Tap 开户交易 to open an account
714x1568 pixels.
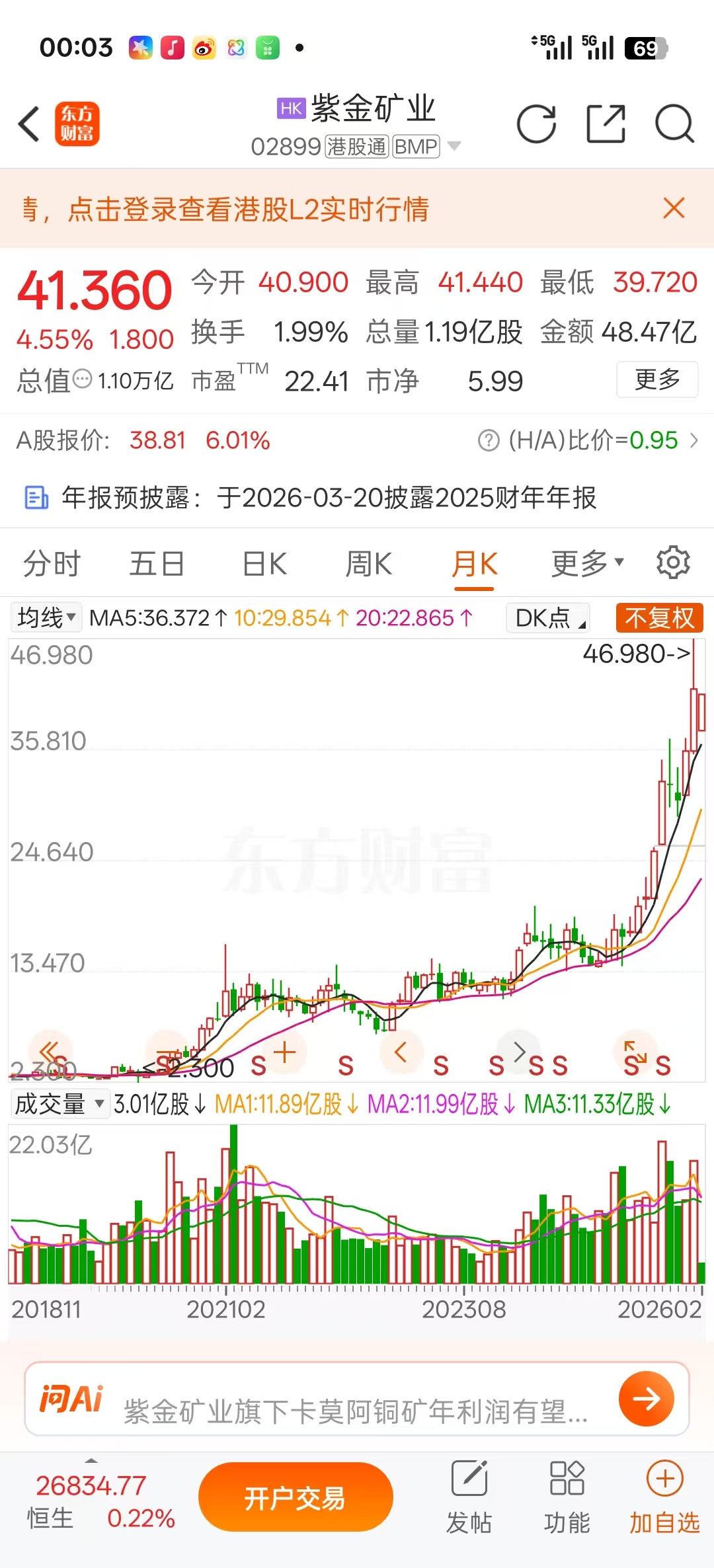[296, 1498]
